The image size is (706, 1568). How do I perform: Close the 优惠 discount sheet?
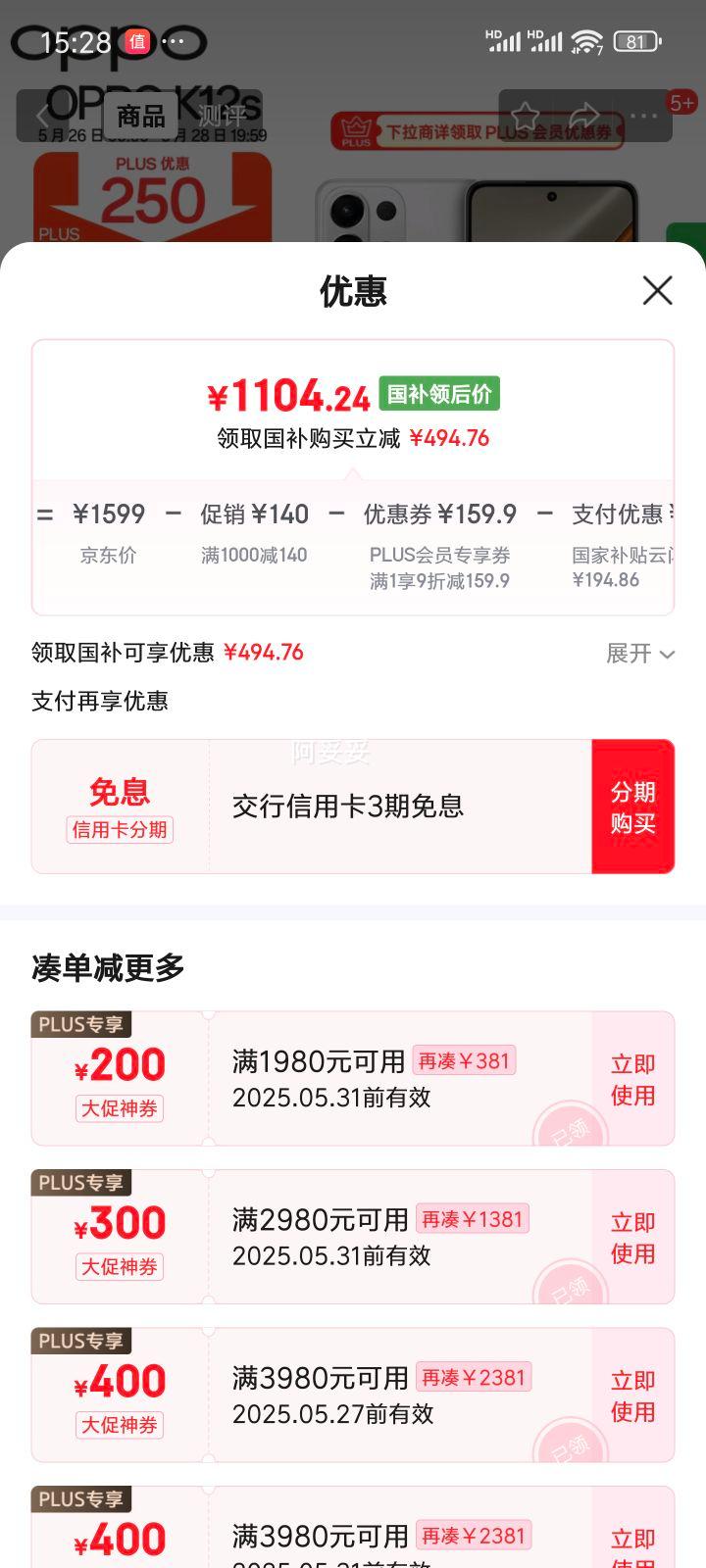(657, 290)
